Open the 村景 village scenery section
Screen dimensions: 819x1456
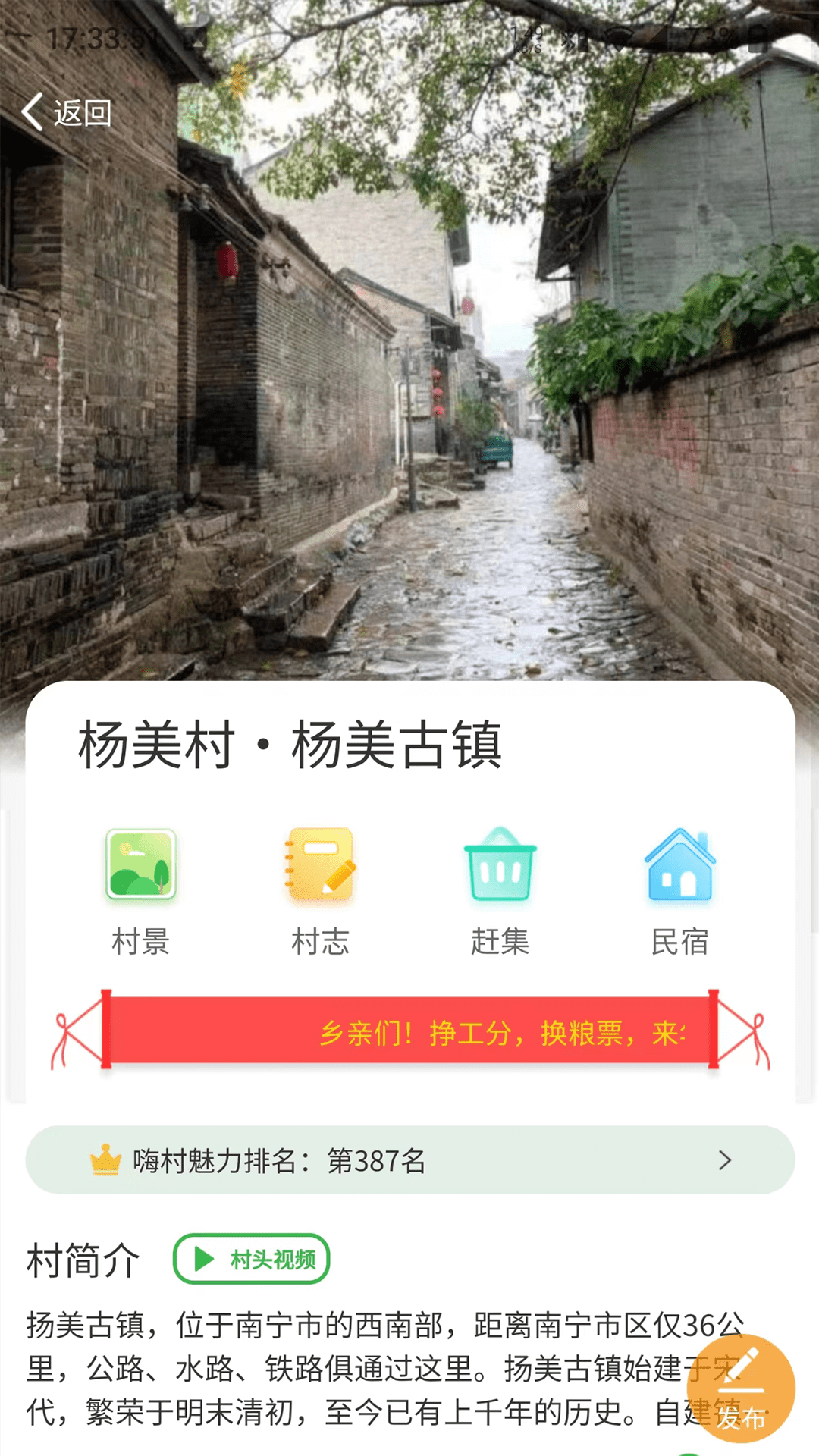tap(140, 891)
